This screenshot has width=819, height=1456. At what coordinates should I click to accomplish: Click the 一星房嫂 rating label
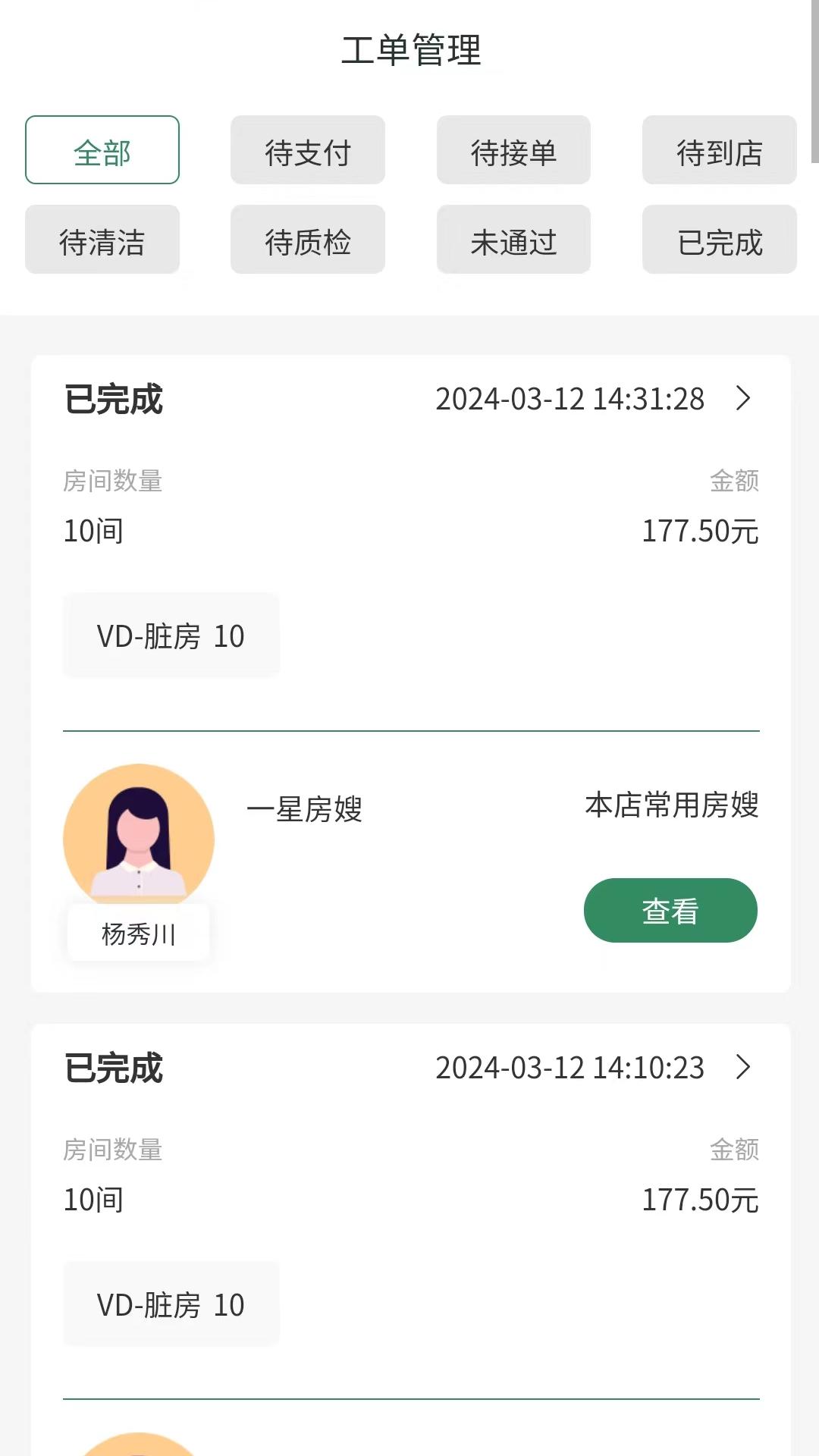tap(306, 811)
